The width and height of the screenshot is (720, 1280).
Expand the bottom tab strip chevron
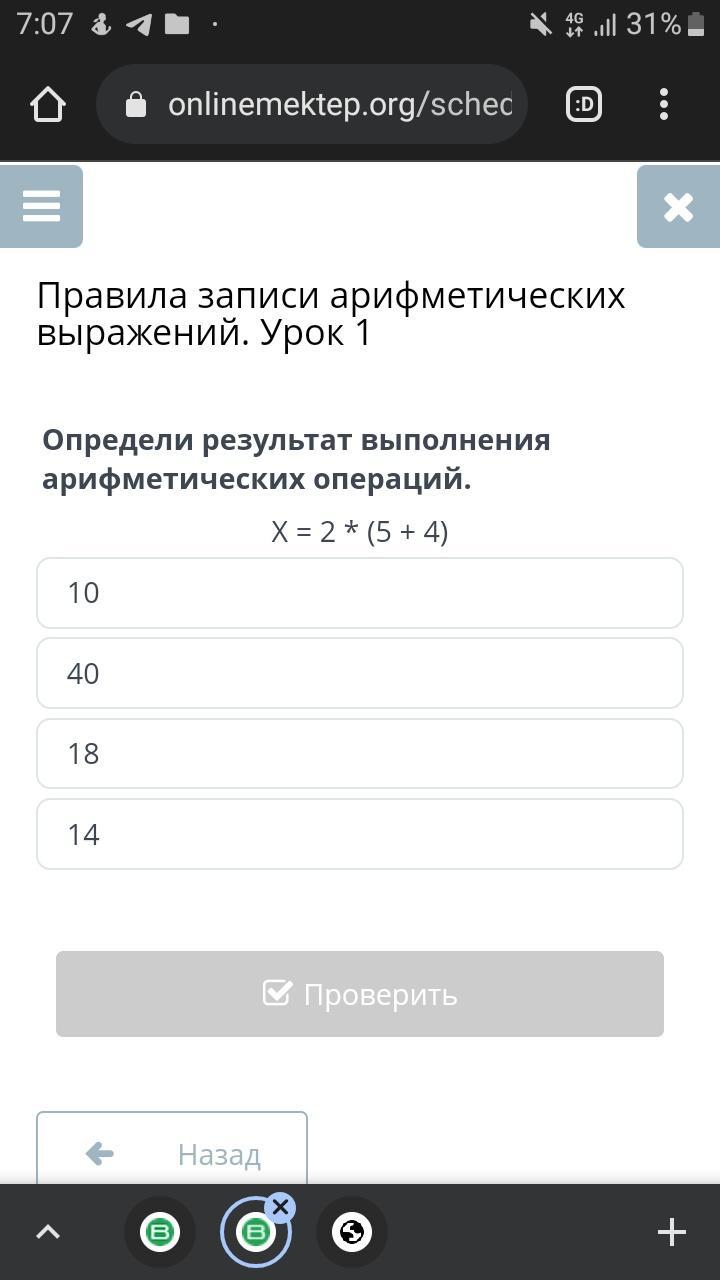click(48, 1232)
